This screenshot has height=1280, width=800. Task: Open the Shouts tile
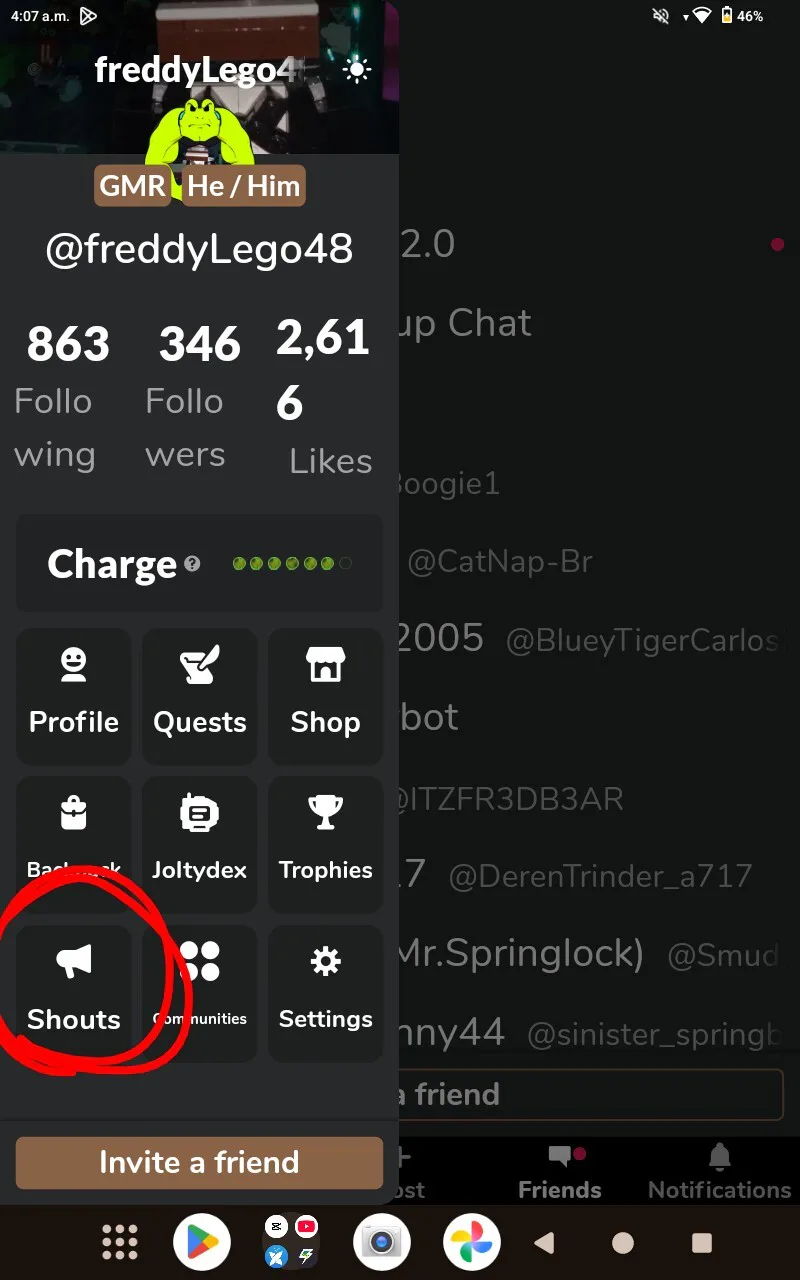click(x=74, y=992)
